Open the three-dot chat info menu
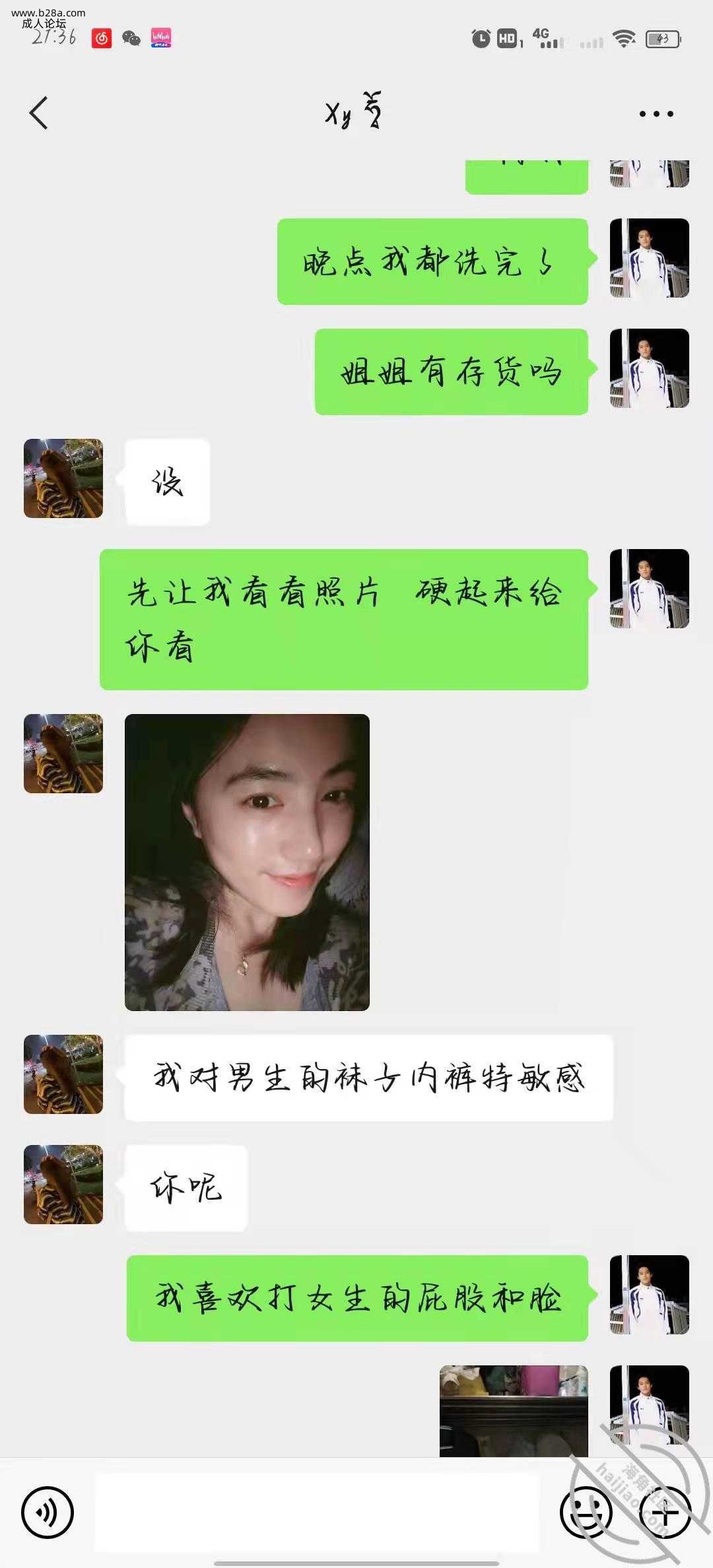Viewport: 713px width, 1568px height. [x=656, y=114]
